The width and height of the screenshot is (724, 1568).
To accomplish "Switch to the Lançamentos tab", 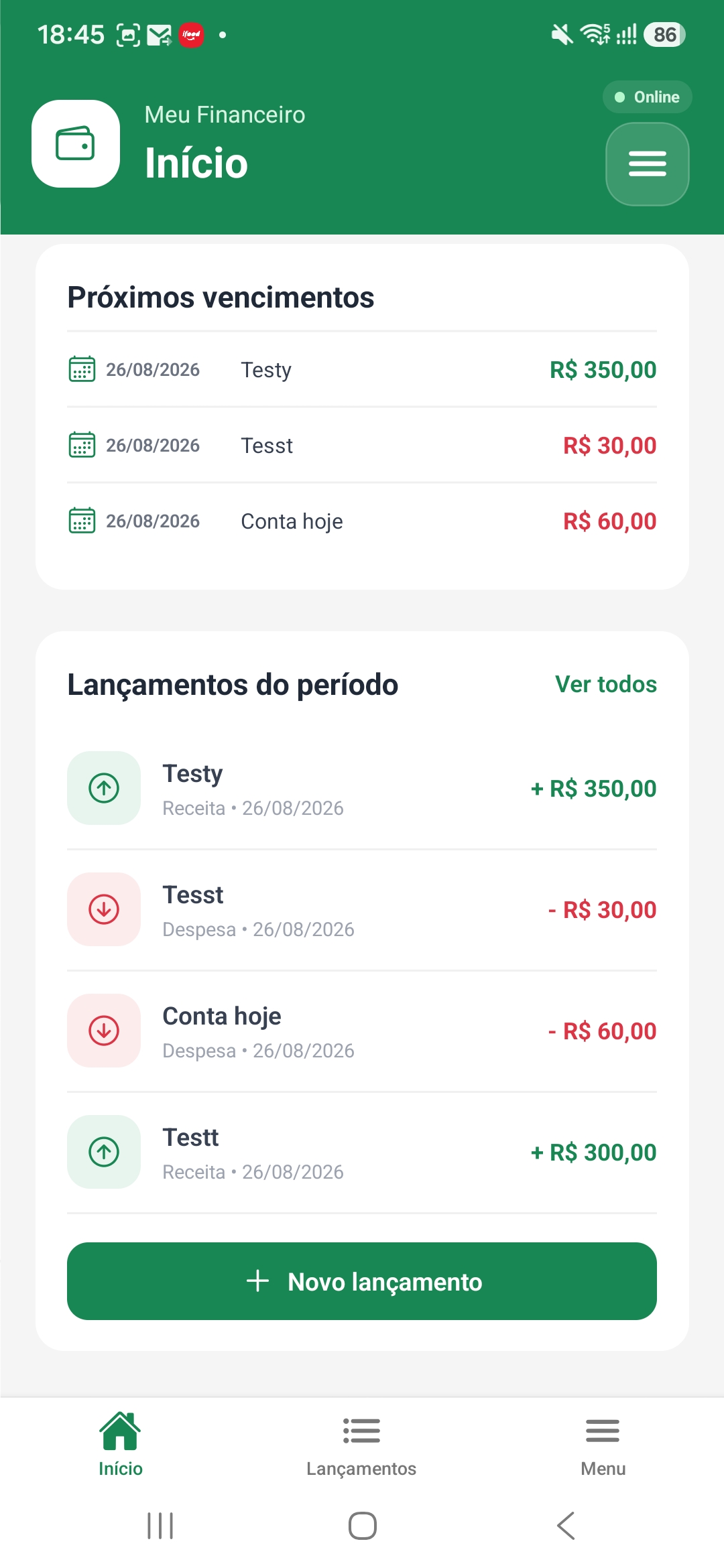I will (x=361, y=1447).
